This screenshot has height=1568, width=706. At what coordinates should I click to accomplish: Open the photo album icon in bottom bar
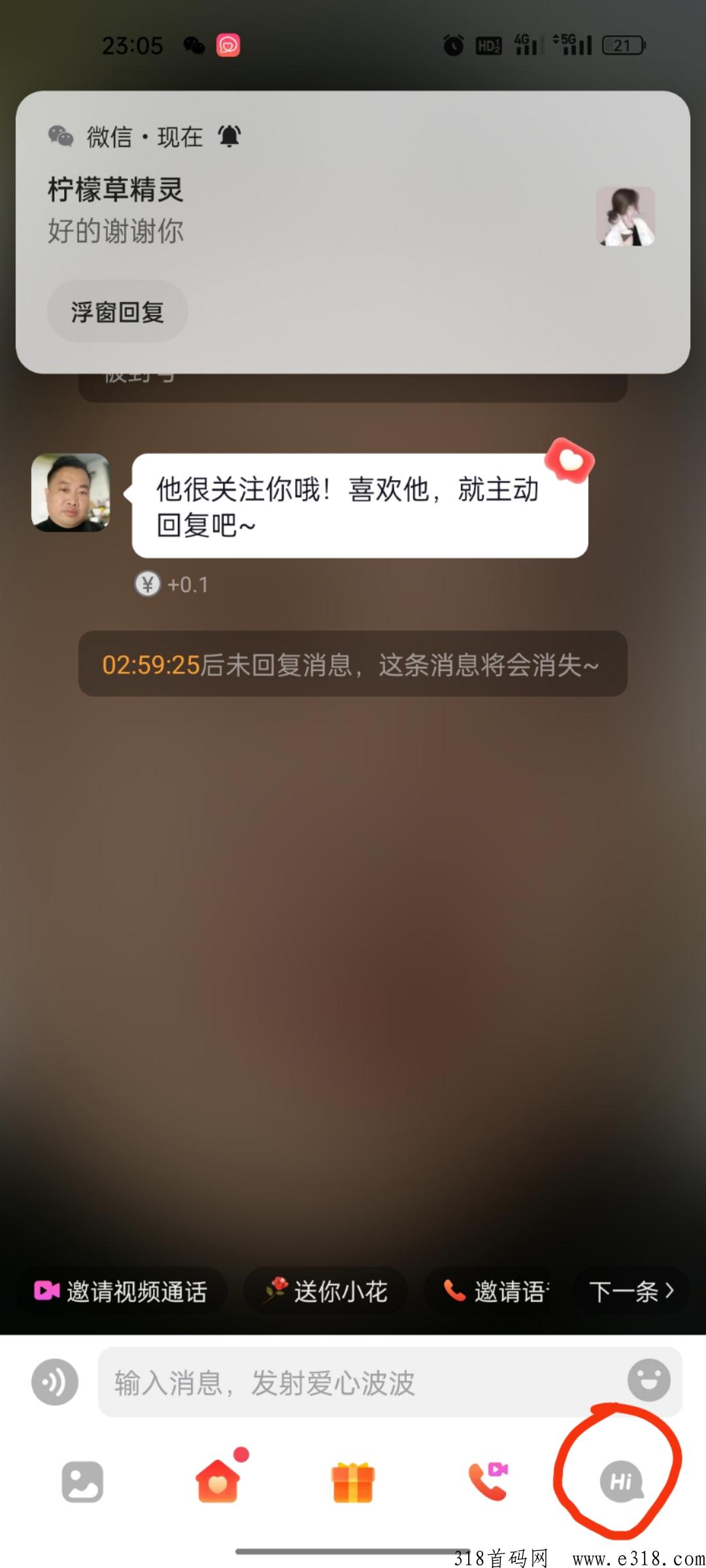[x=84, y=1483]
